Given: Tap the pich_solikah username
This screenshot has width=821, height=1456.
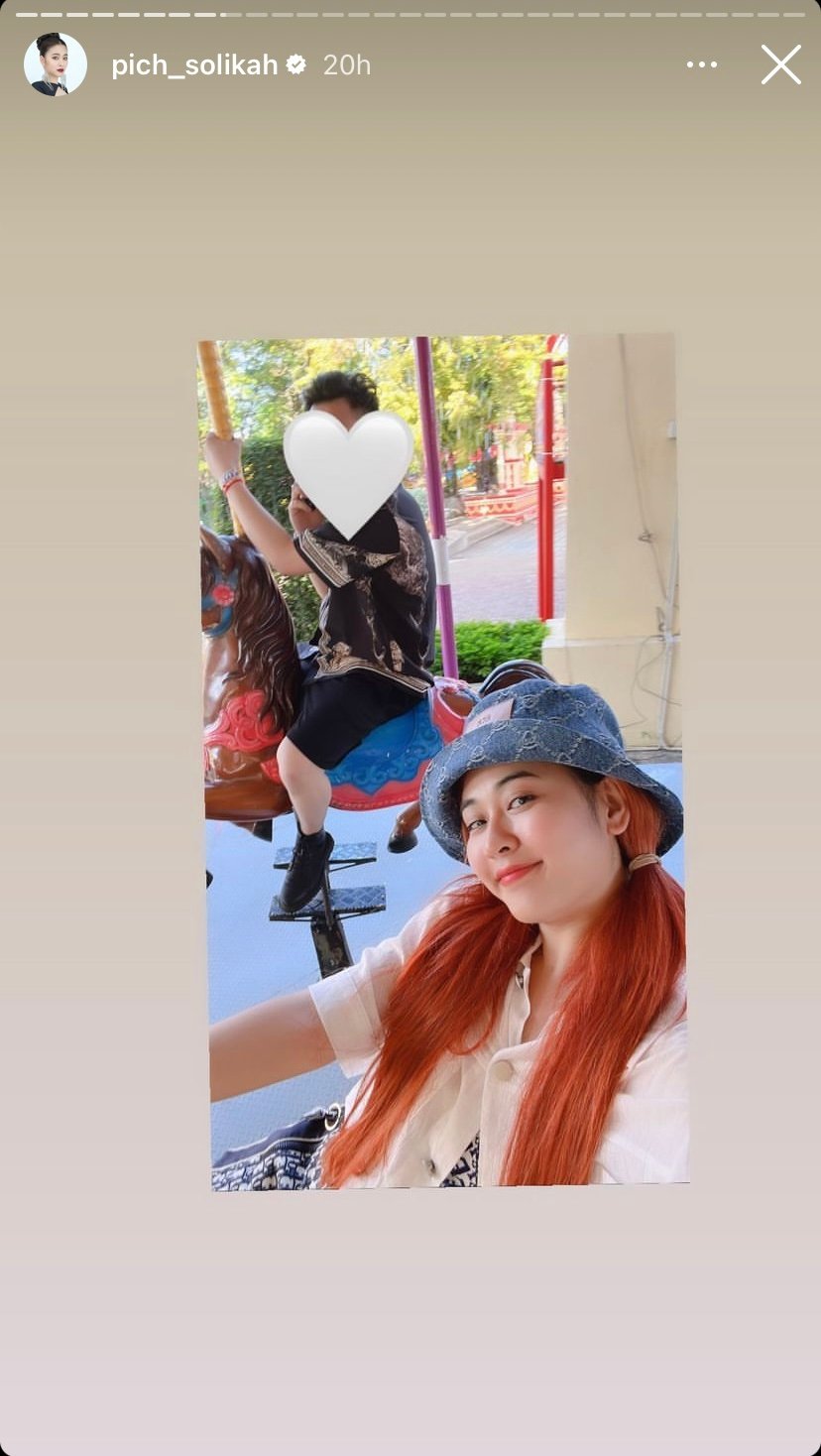Looking at the screenshot, I should click(x=194, y=65).
